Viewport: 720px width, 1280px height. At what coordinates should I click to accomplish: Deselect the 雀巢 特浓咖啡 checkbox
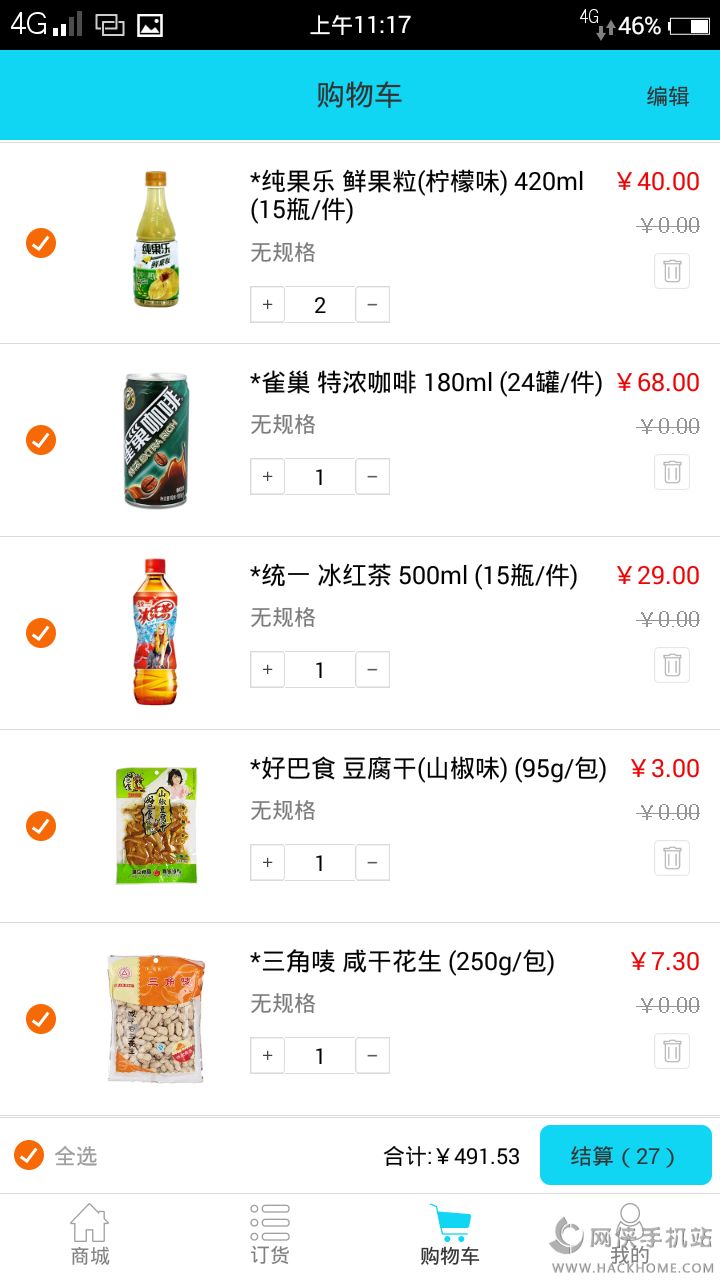tap(41, 440)
